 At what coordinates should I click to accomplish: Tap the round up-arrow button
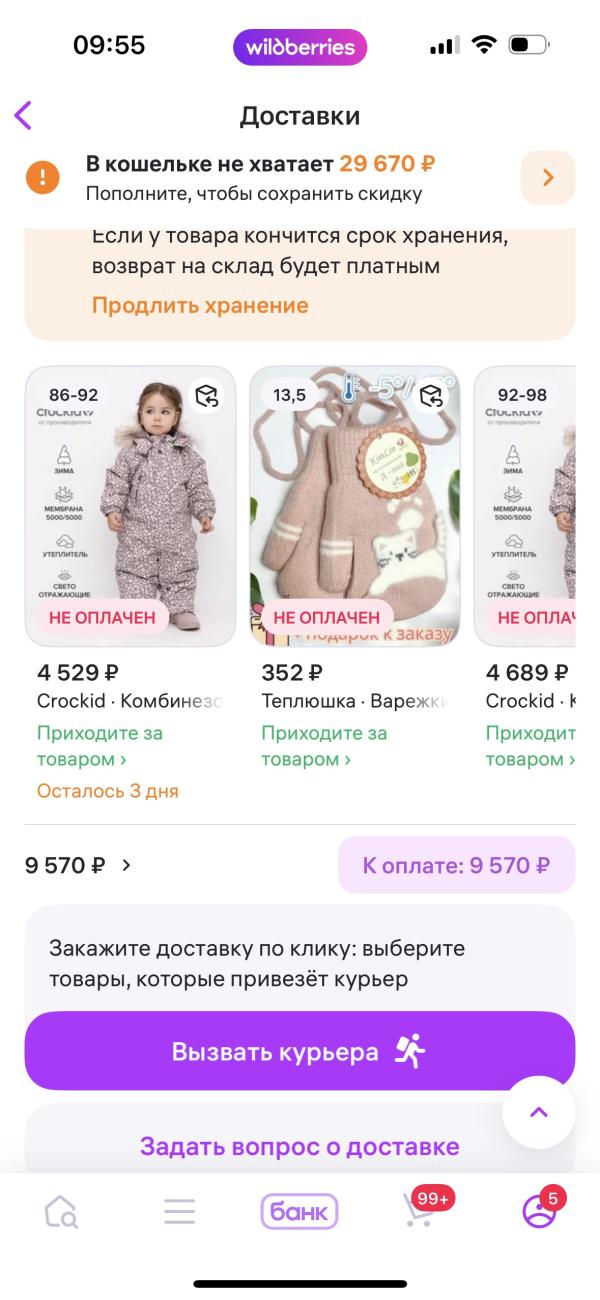539,1112
